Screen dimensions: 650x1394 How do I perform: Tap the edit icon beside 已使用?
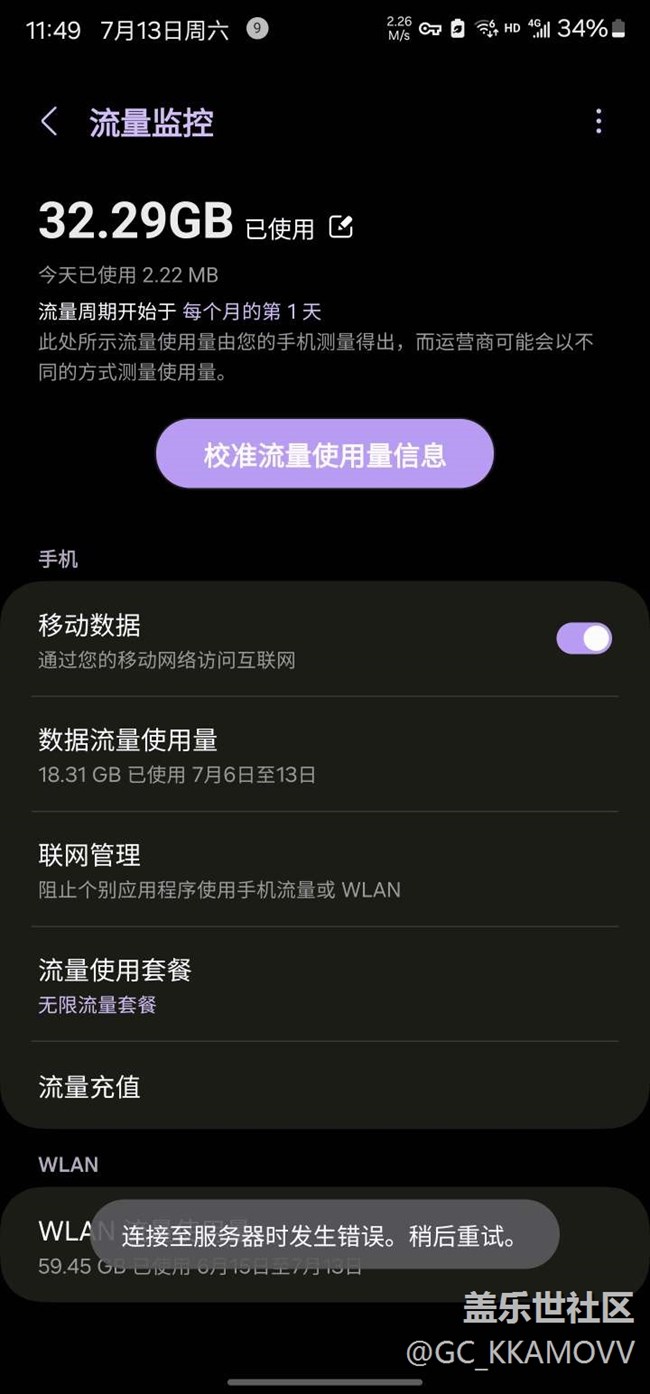click(x=341, y=227)
